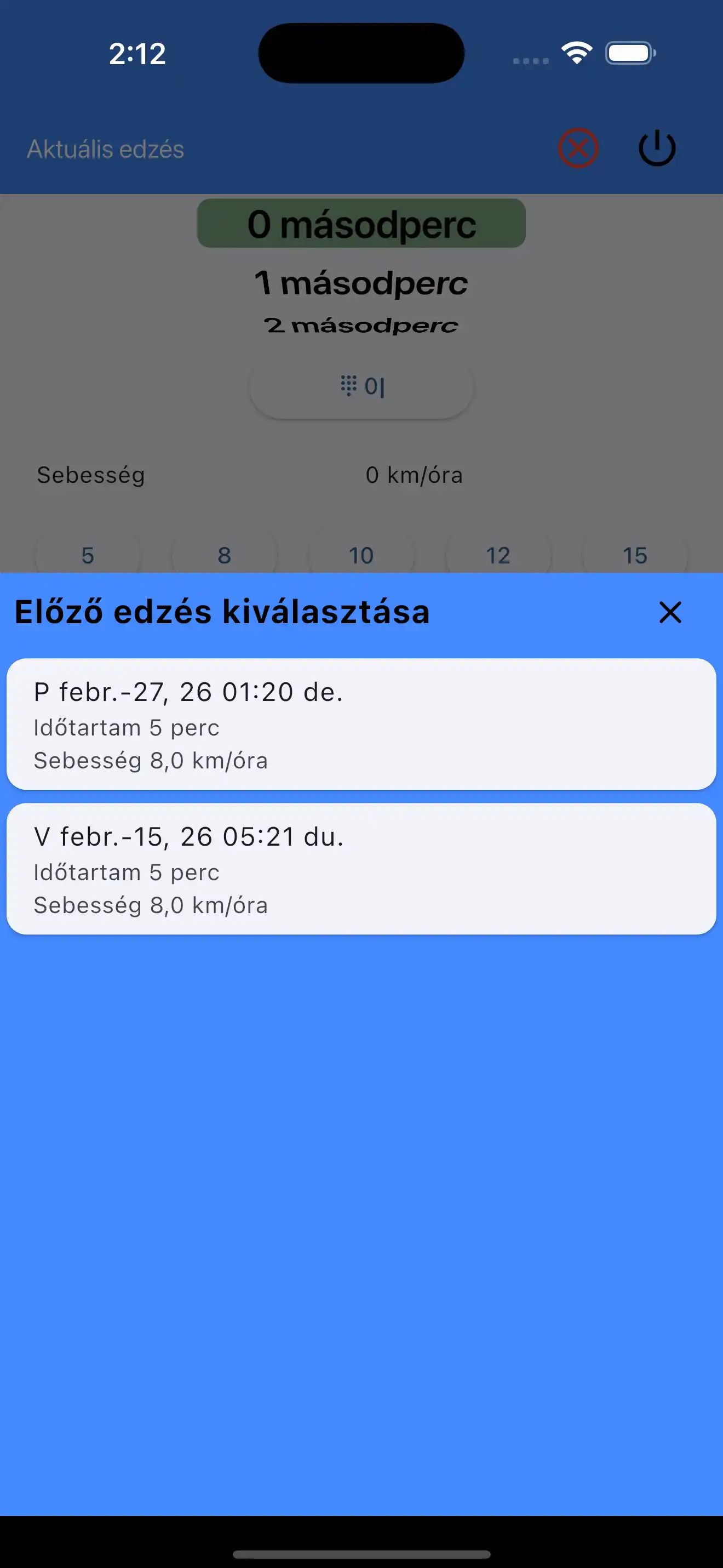This screenshot has height=1568, width=723.
Task: Close the Előző edzés kiválasztása sheet
Action: point(669,613)
